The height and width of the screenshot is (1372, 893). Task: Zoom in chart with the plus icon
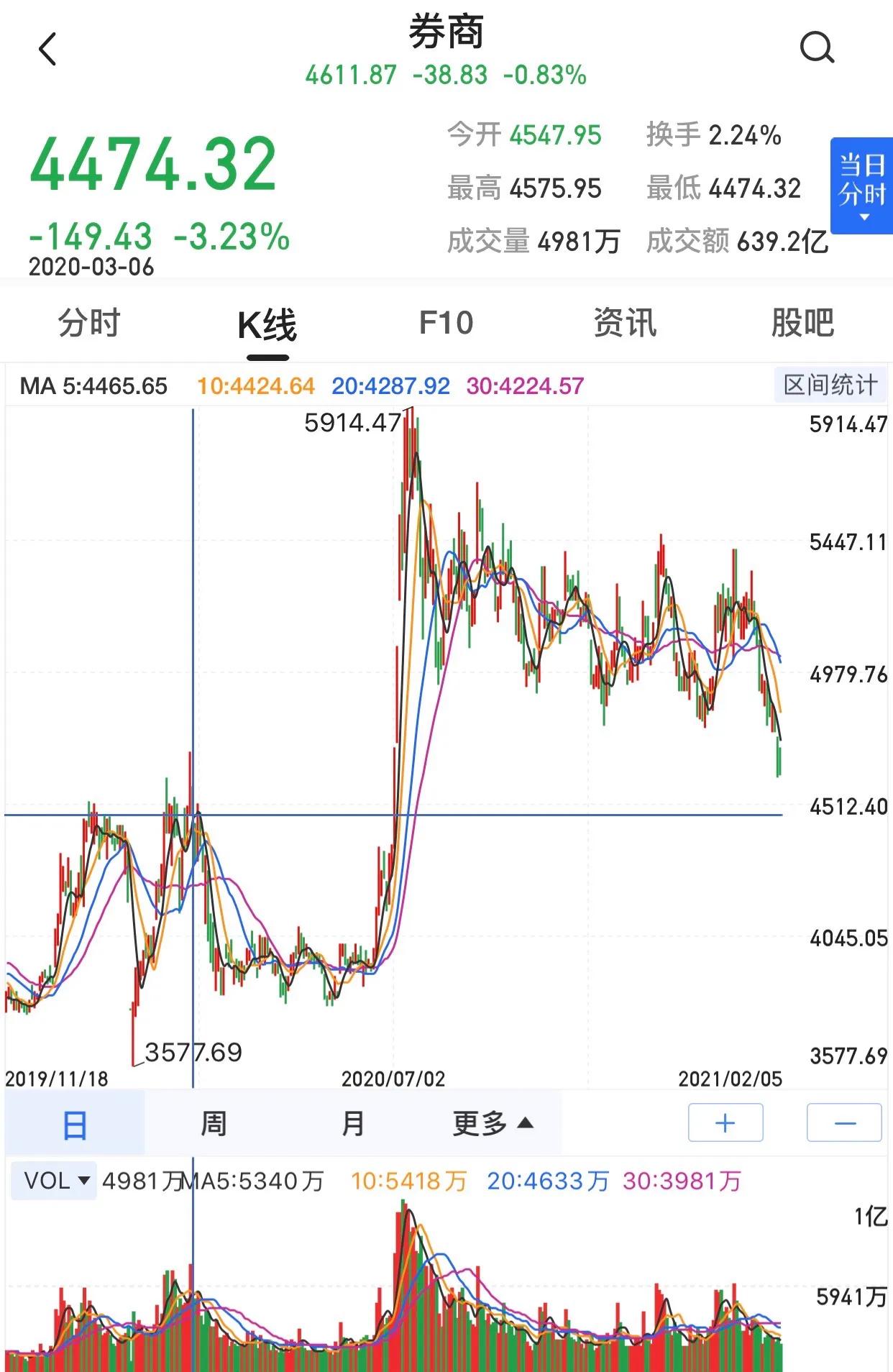[725, 1122]
